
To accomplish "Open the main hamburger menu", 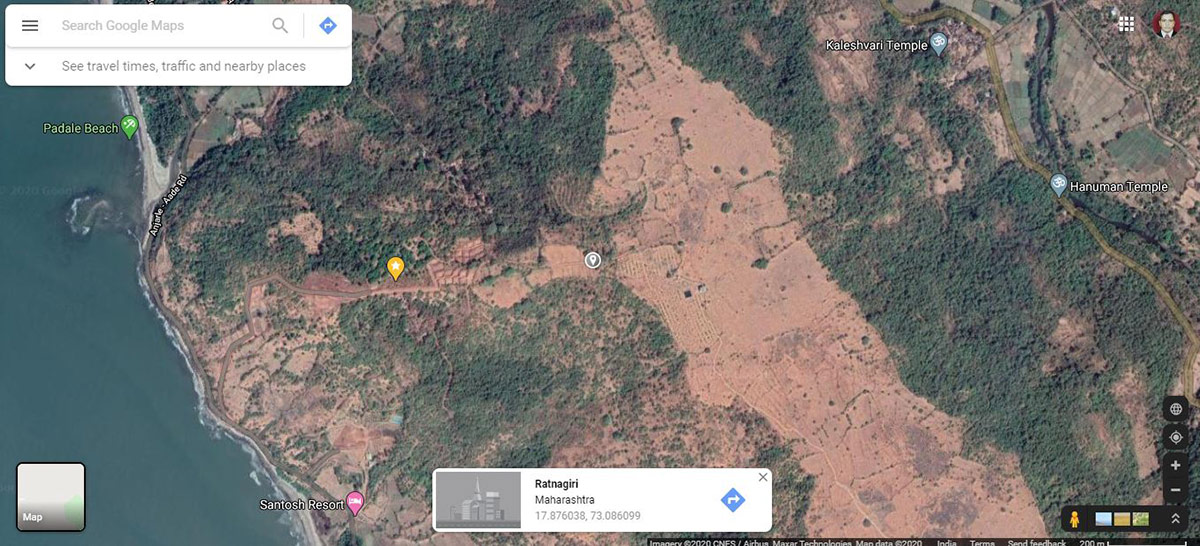I will click(30, 26).
